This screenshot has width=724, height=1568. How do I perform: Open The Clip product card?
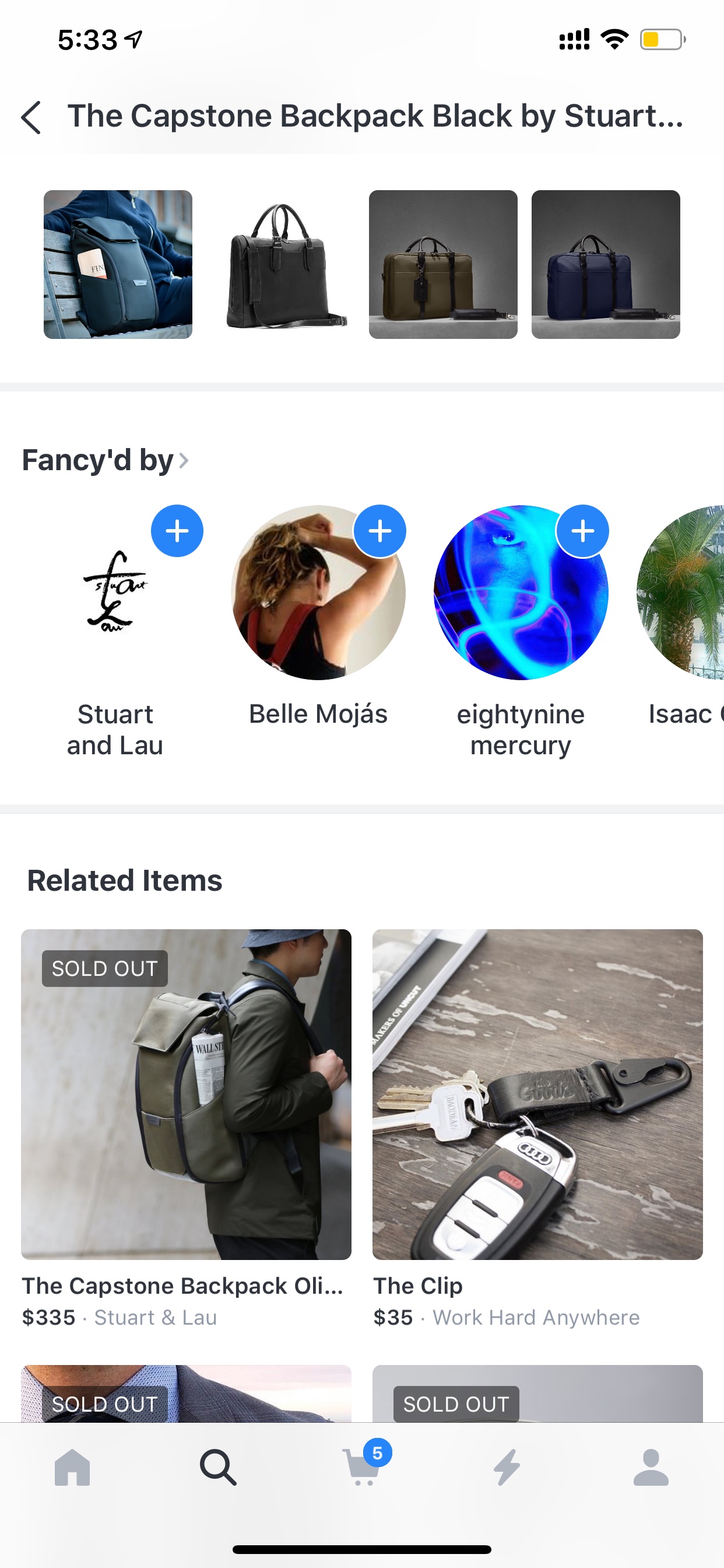(538, 1129)
